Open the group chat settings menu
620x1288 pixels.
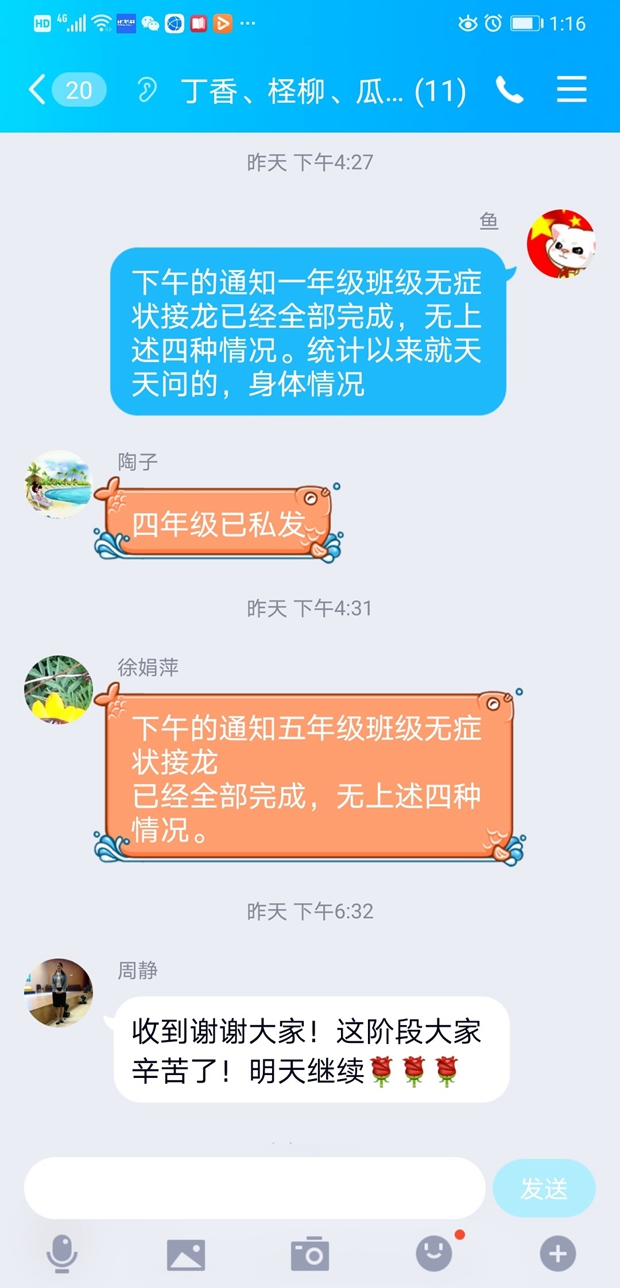[x=572, y=90]
